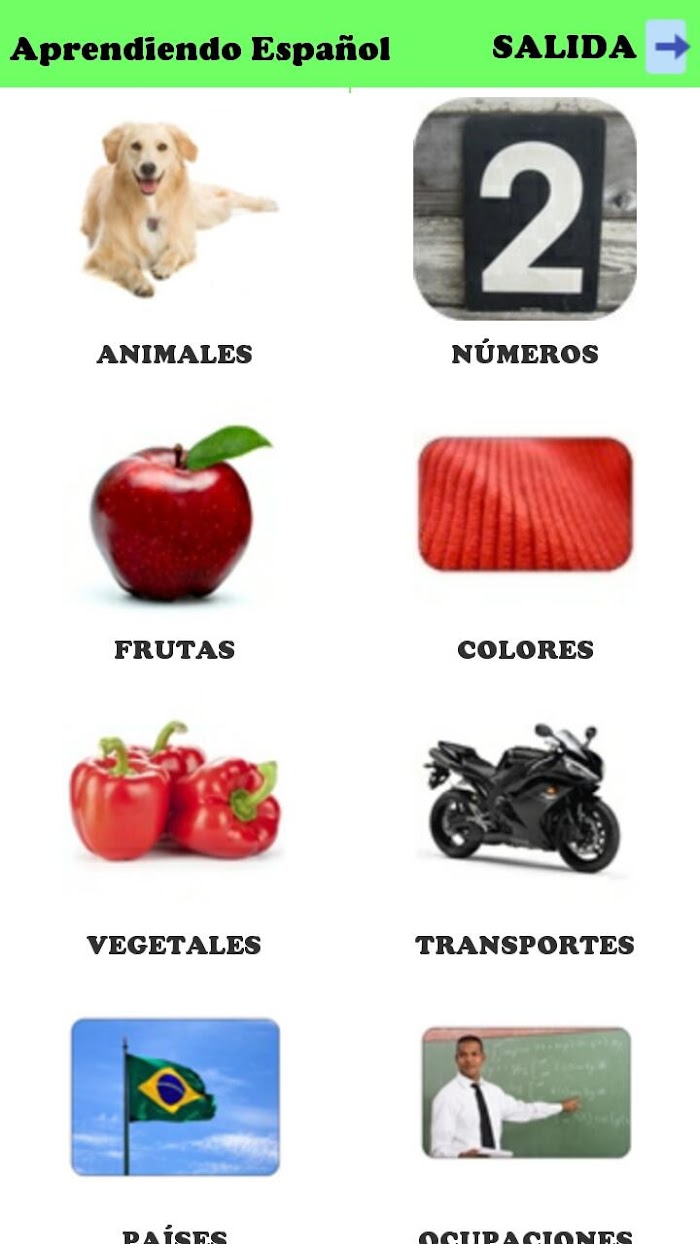This screenshot has height=1244, width=700.
Task: Open the NÚMEROS category
Action: tap(525, 209)
